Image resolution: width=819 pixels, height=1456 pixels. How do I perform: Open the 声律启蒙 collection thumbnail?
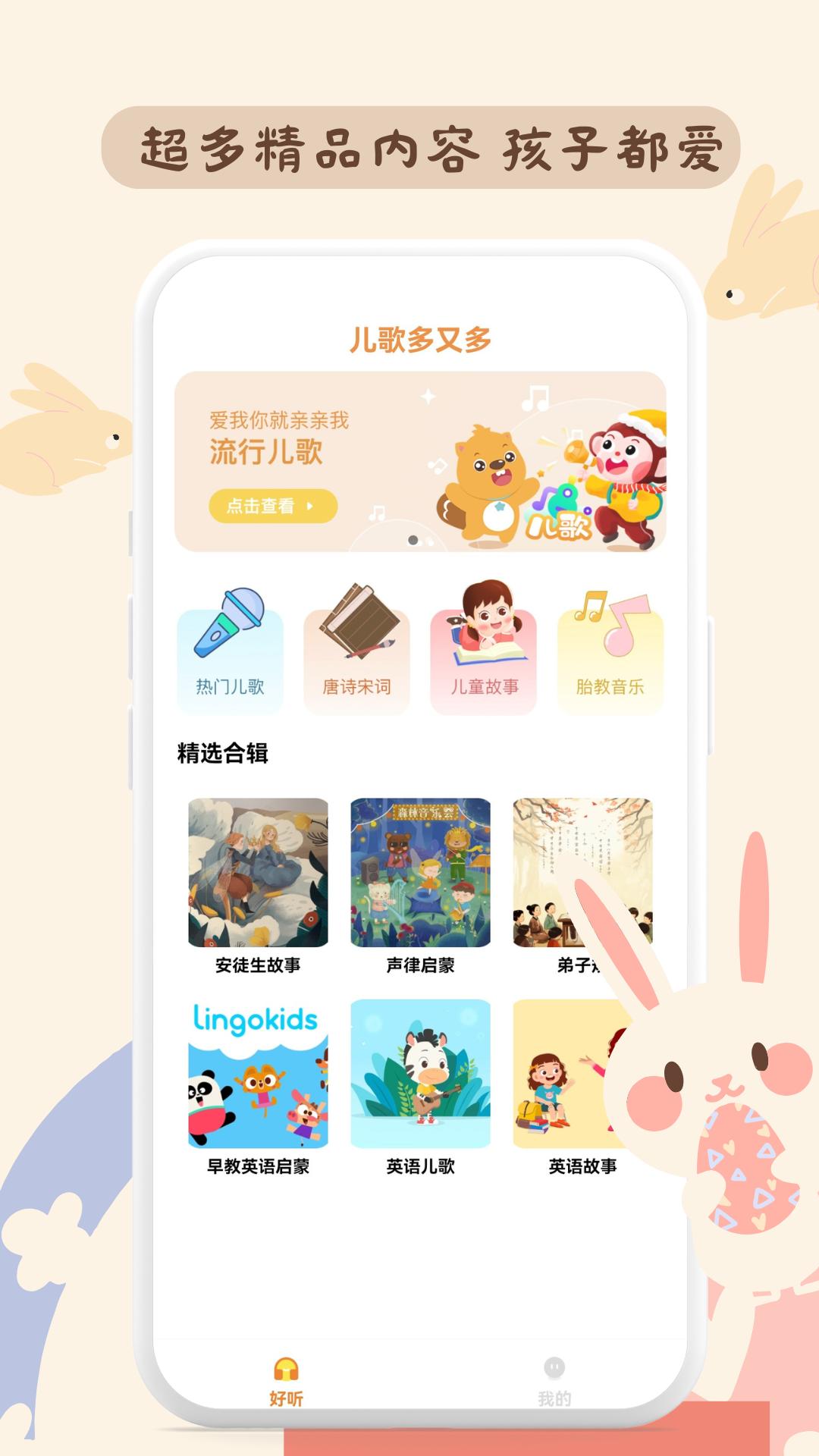coord(419,872)
